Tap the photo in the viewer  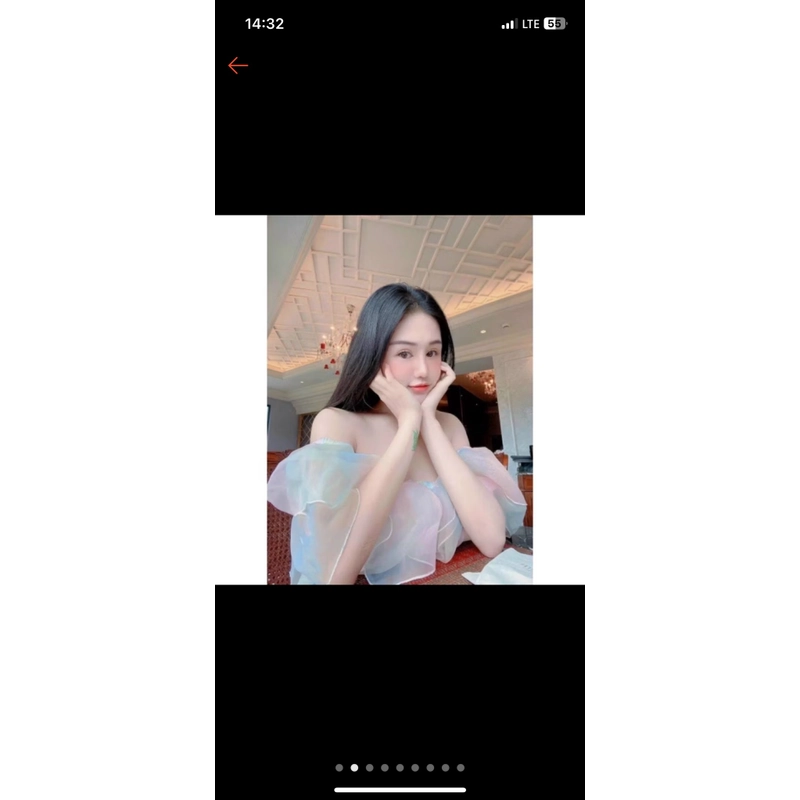[x=400, y=400]
